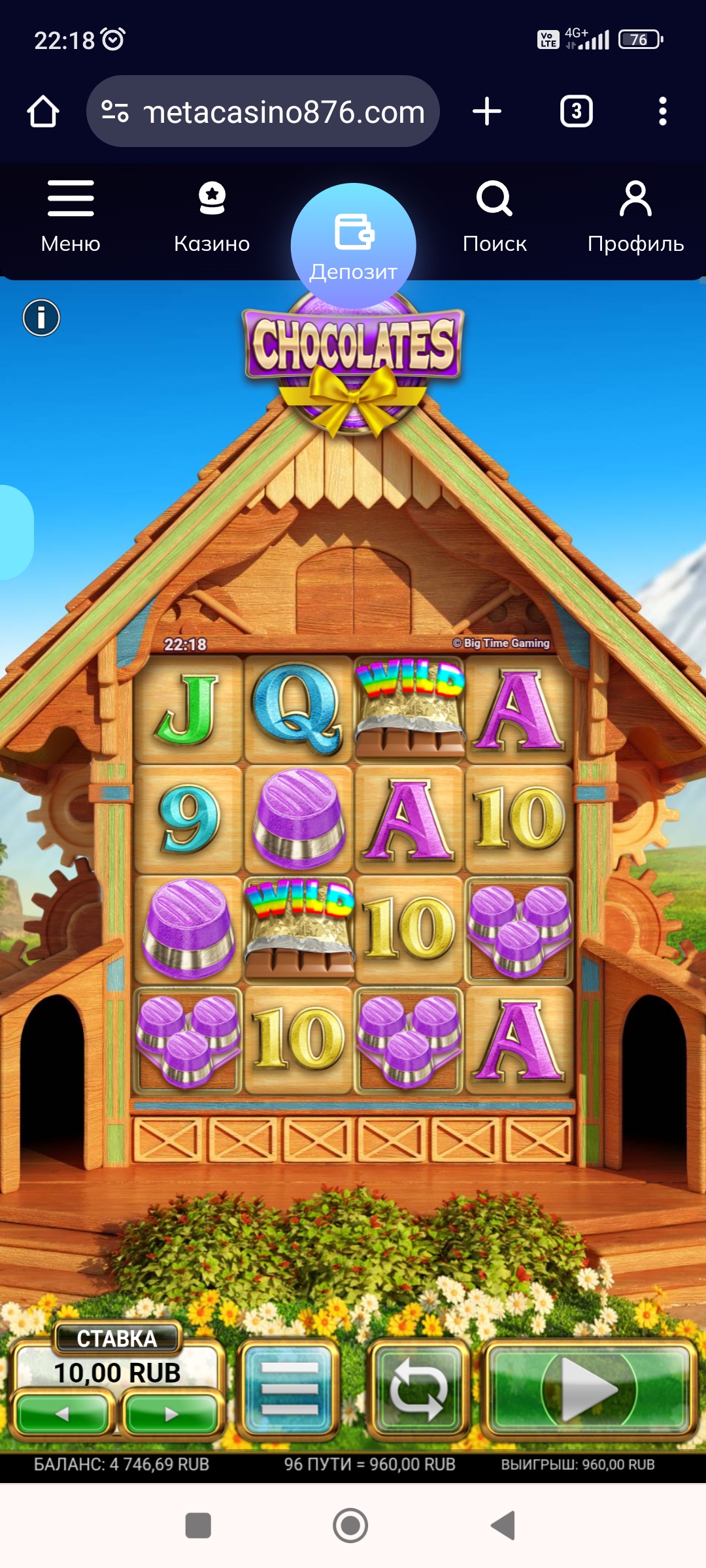Open the tab switcher showing 3 tabs

coord(576,112)
